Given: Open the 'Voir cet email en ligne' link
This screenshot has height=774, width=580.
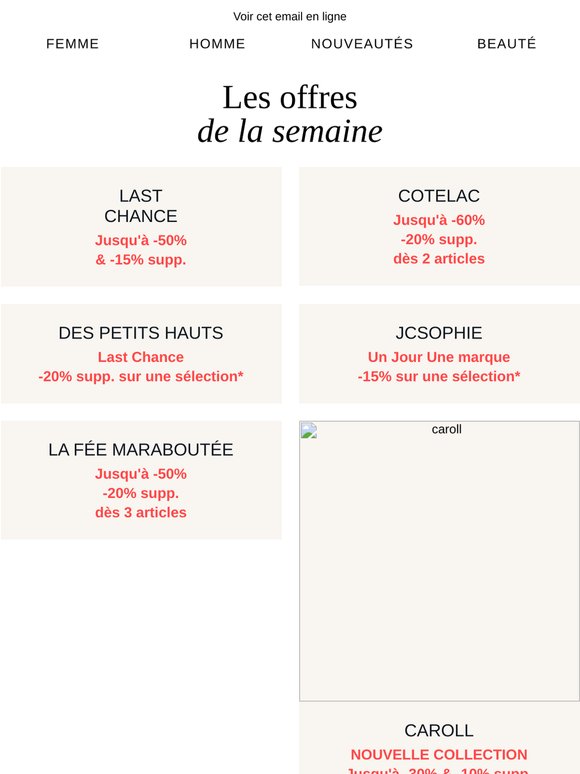Looking at the screenshot, I should coord(290,16).
